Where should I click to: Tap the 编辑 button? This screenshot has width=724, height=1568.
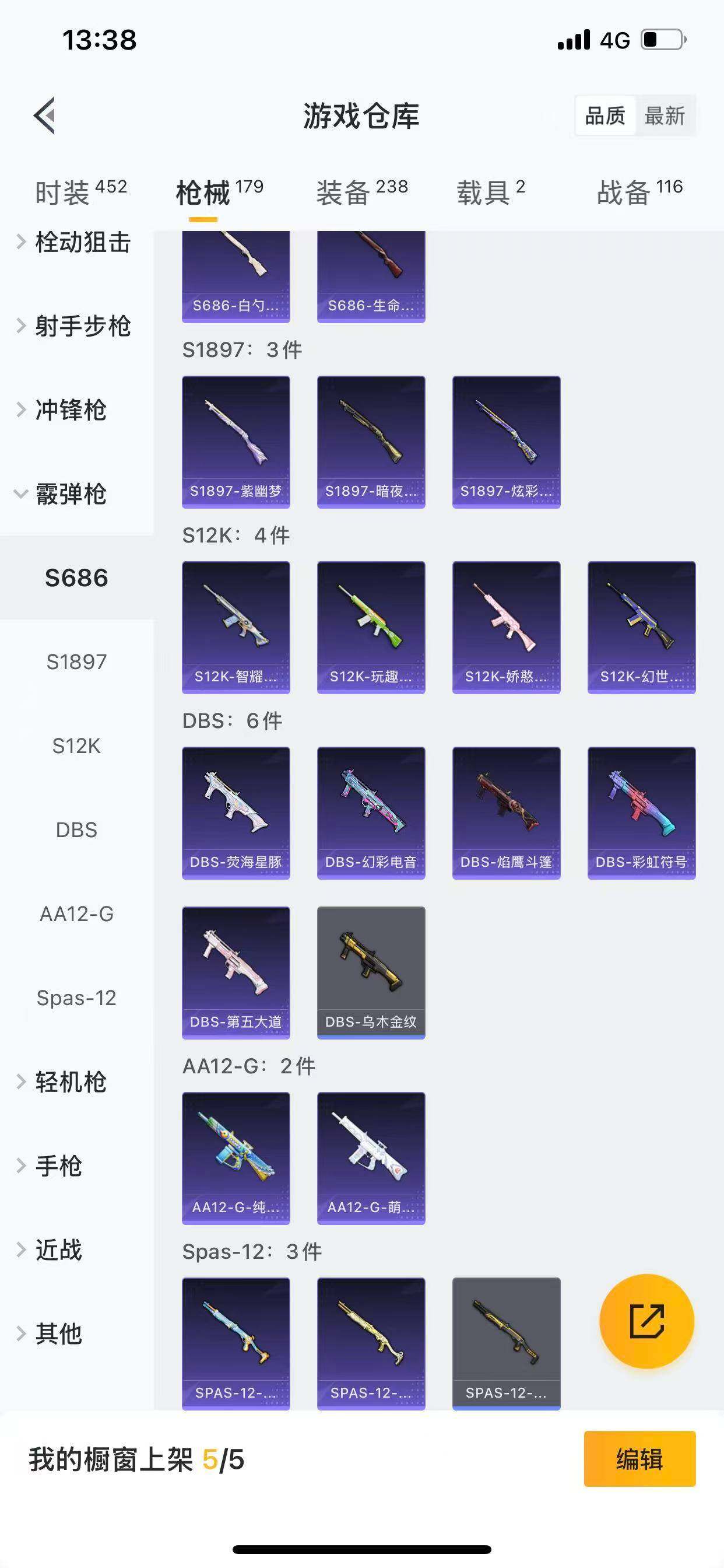(639, 1459)
